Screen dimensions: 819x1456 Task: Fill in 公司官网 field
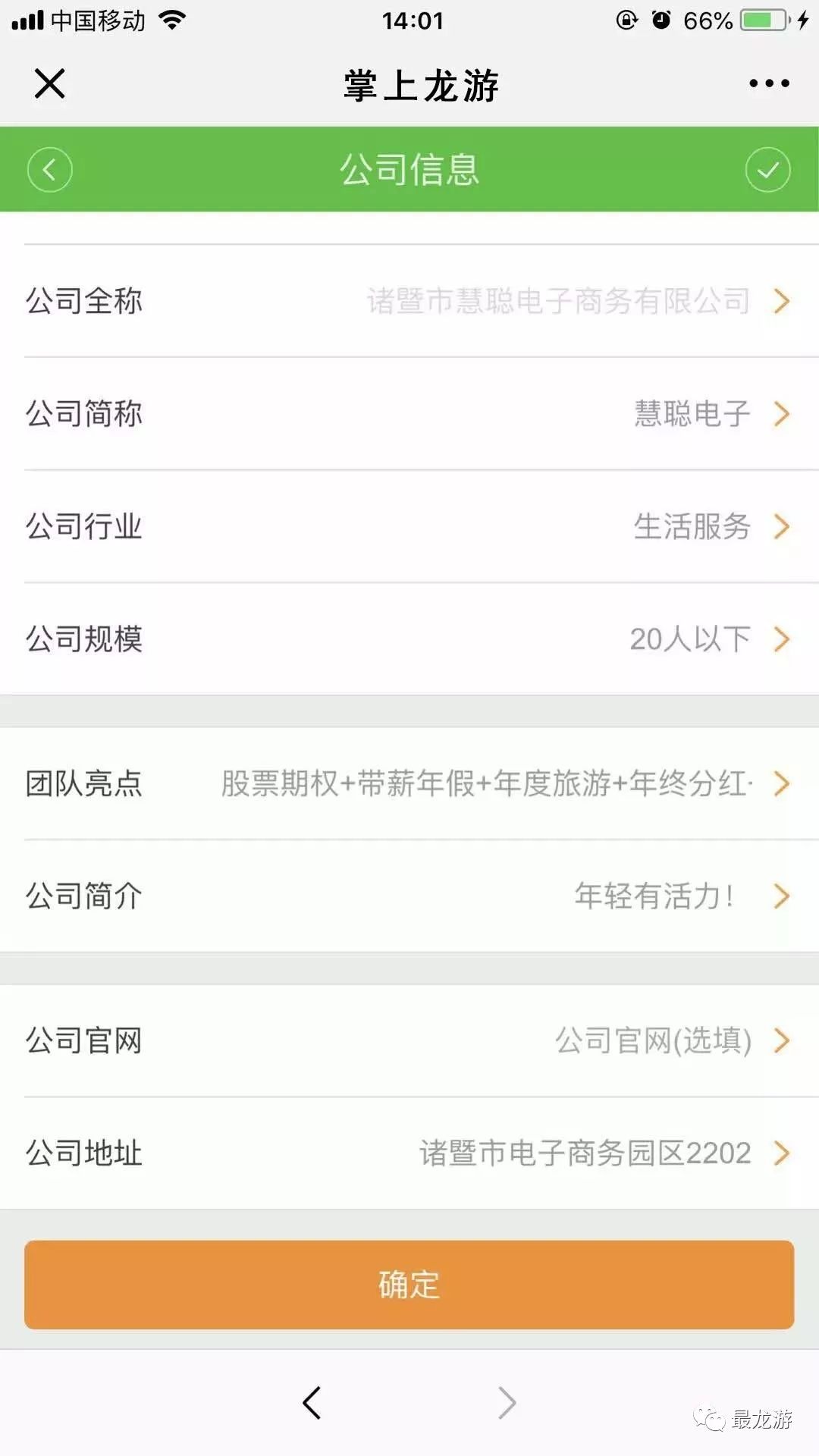tap(409, 1040)
